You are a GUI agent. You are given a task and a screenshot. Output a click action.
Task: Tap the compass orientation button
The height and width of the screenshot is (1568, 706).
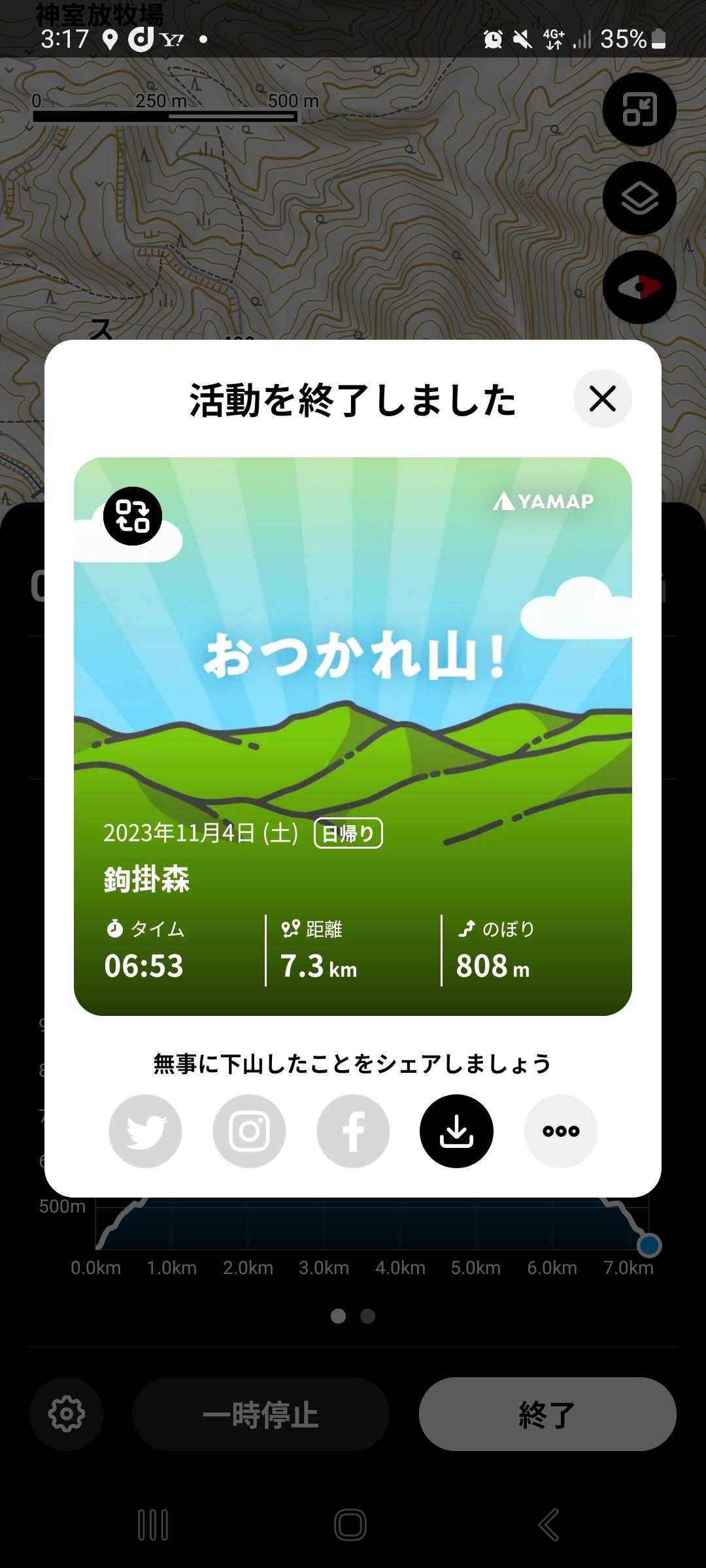pyautogui.click(x=639, y=287)
